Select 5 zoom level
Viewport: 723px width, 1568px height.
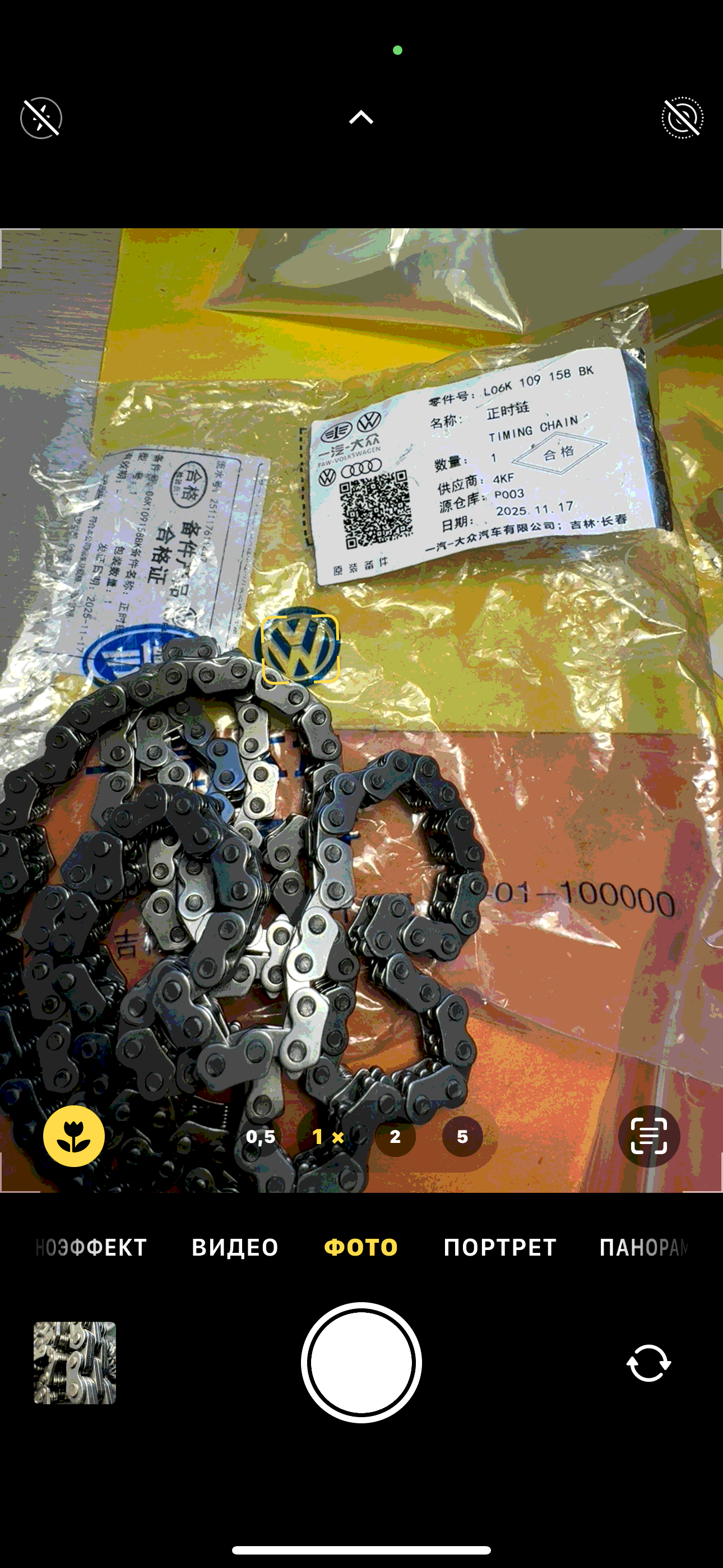pos(462,1136)
